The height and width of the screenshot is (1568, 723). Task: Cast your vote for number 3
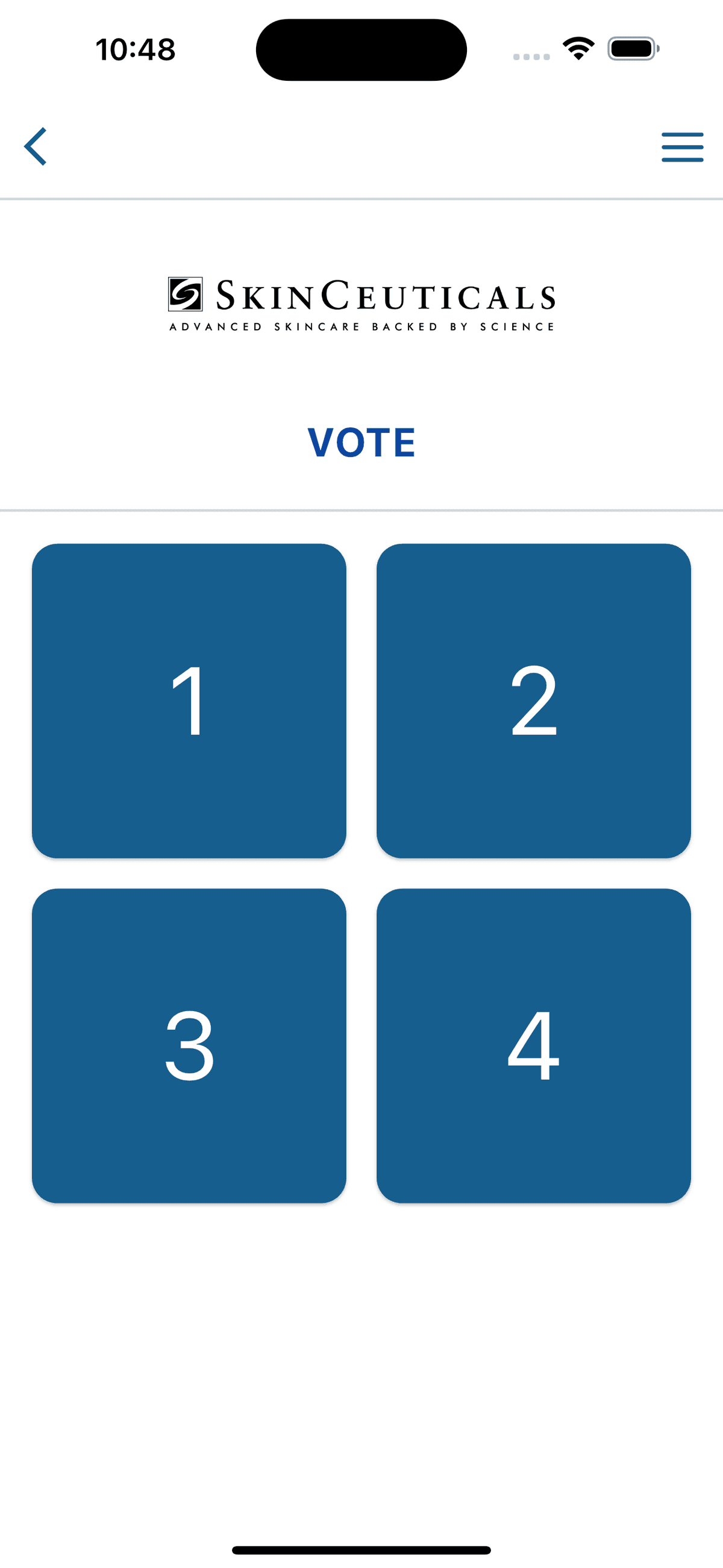(189, 1045)
